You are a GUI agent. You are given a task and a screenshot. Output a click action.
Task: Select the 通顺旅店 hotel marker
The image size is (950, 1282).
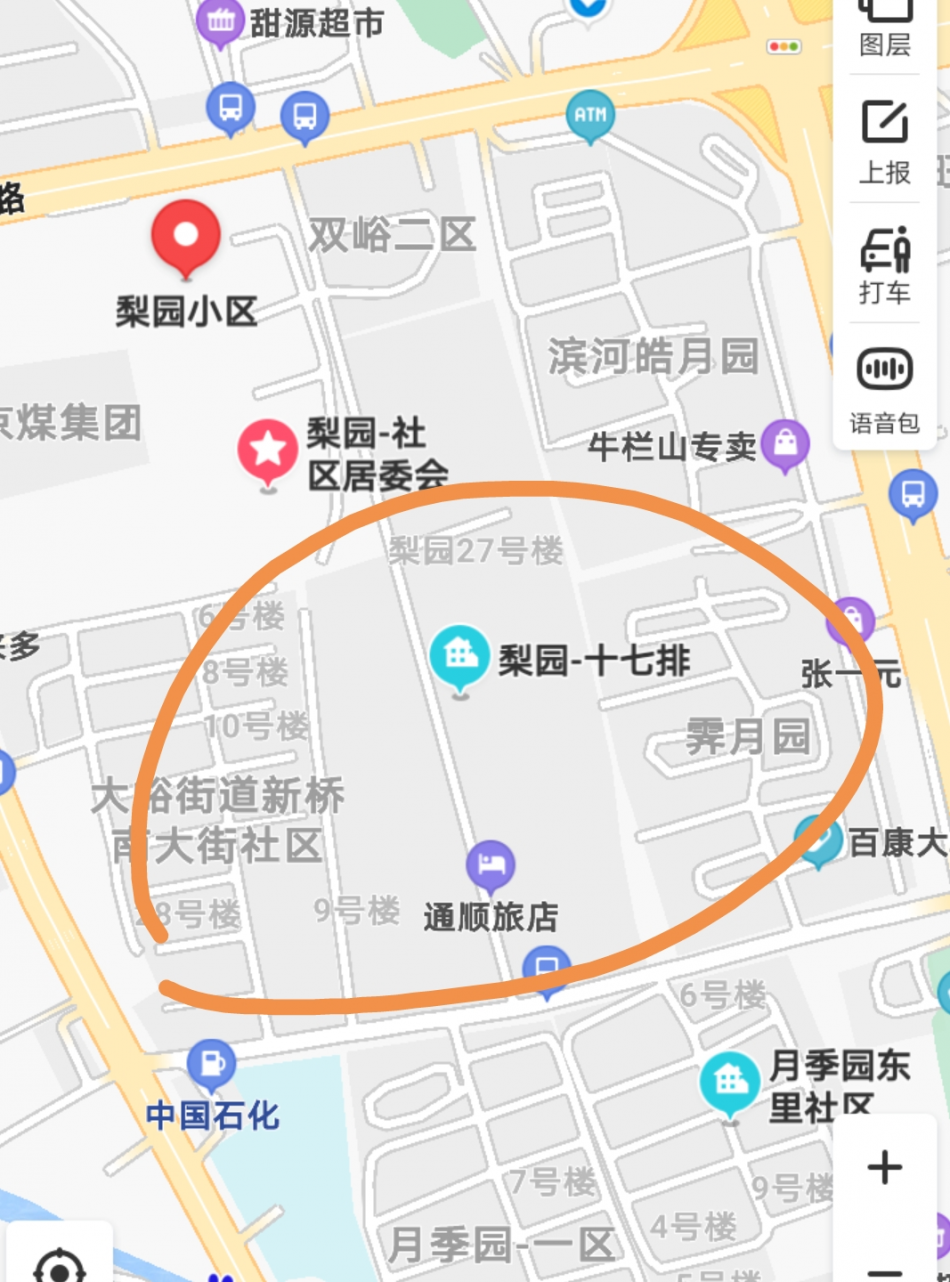[x=490, y=866]
